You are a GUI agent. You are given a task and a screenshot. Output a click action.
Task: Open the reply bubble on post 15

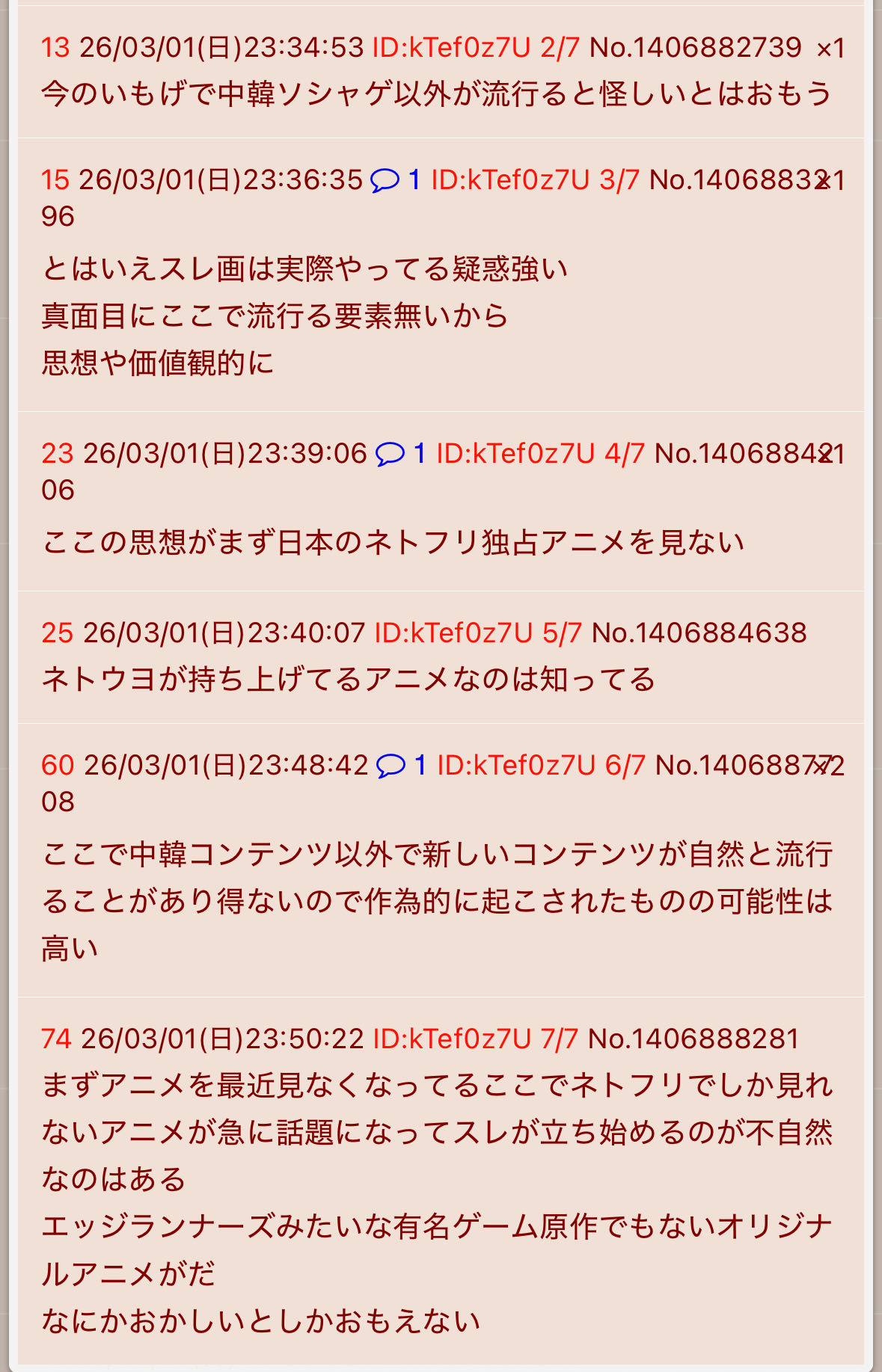395,180
